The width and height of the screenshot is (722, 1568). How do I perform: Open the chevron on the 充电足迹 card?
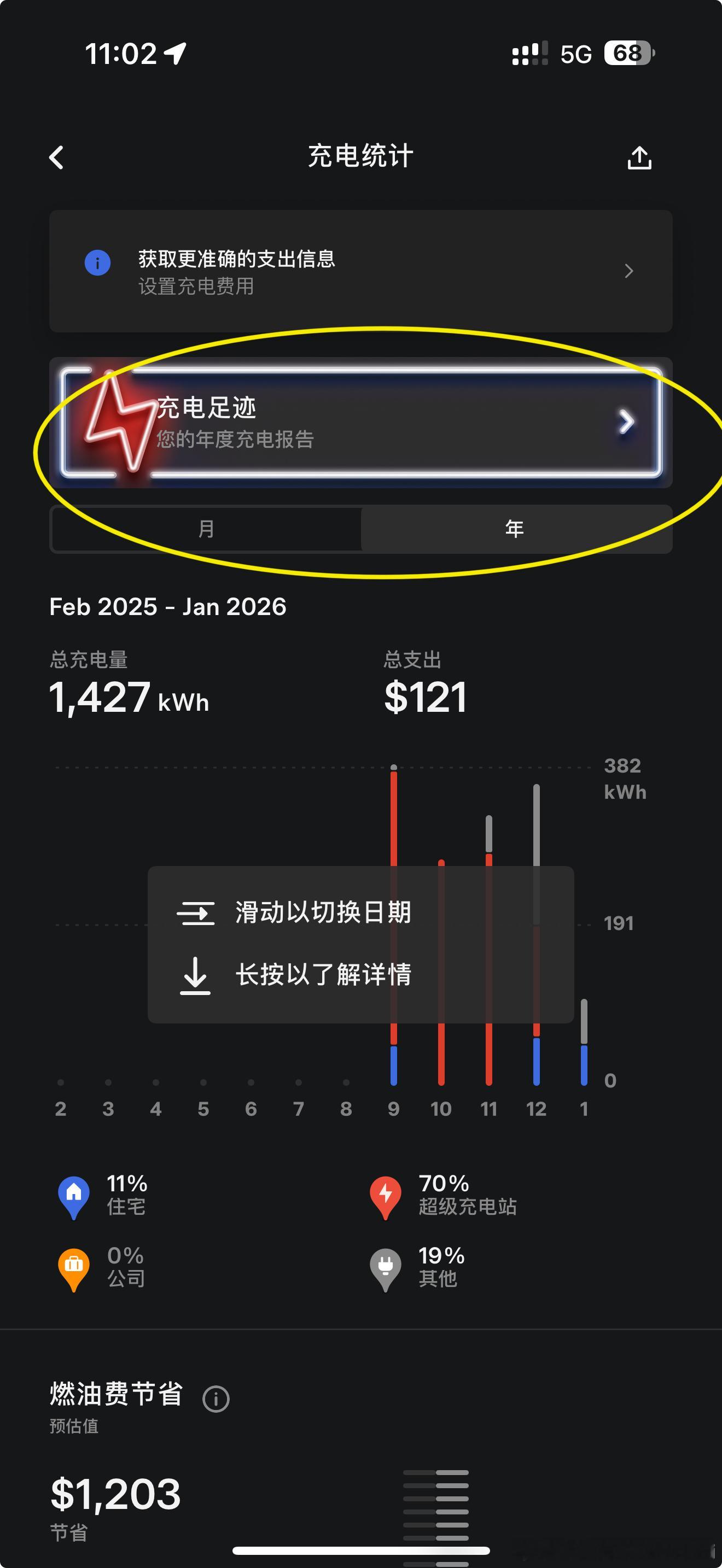626,421
